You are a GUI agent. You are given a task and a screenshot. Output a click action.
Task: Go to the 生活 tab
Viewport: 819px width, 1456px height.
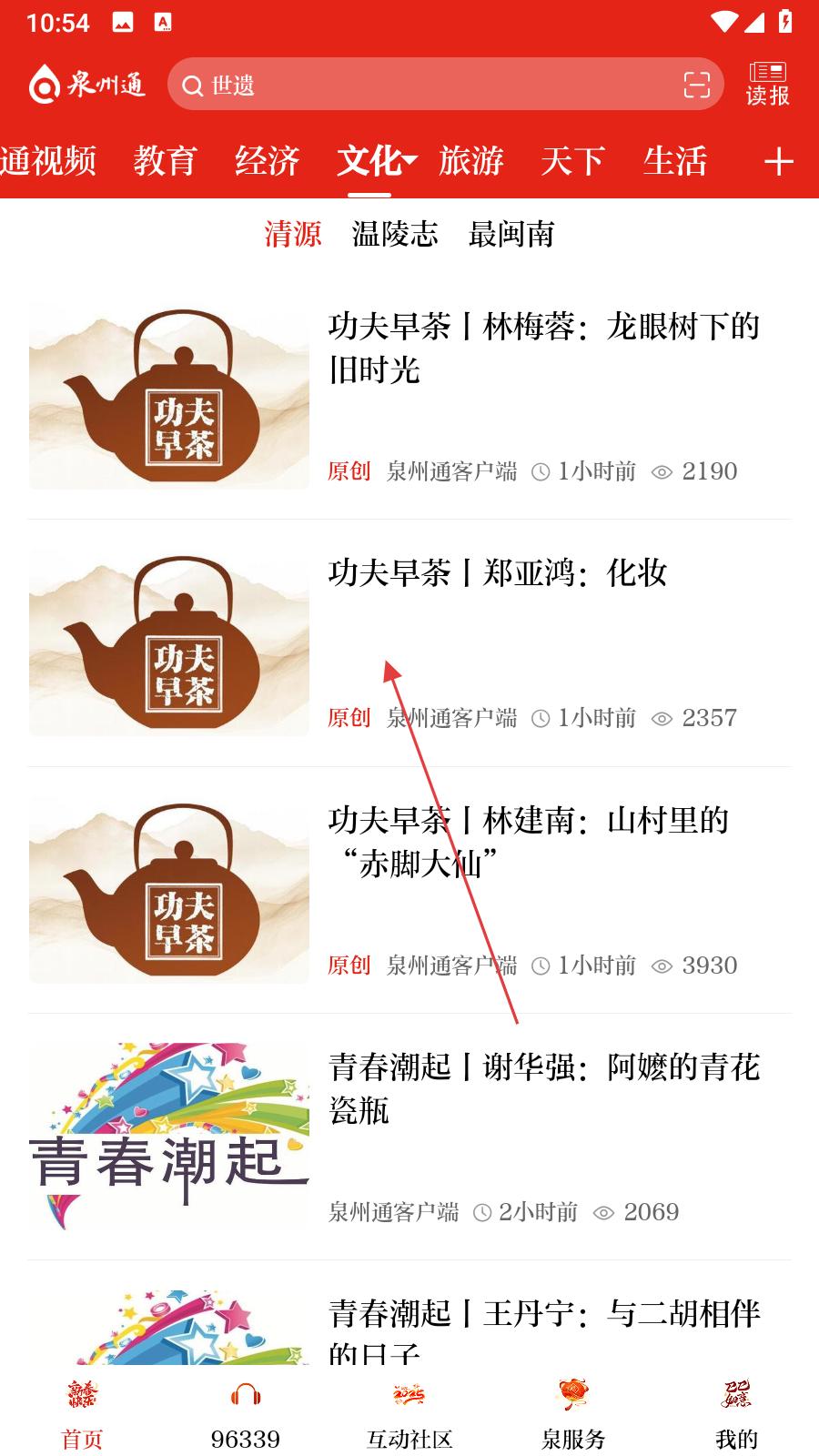coord(674,161)
